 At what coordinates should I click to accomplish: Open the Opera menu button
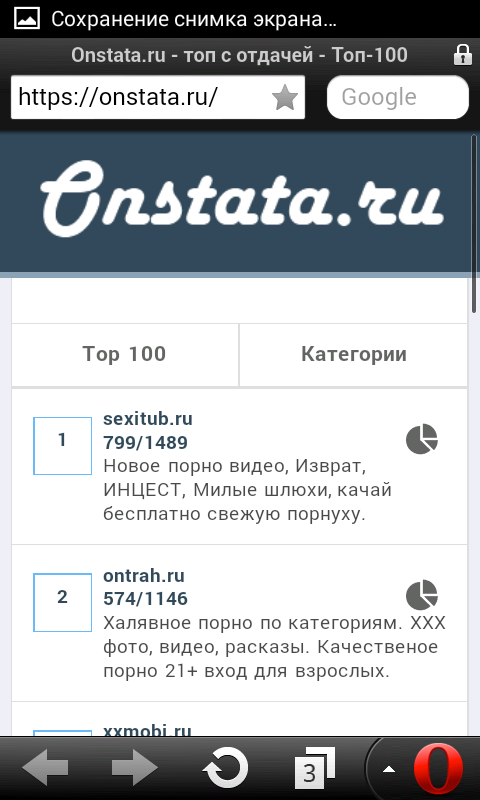pyautogui.click(x=438, y=768)
